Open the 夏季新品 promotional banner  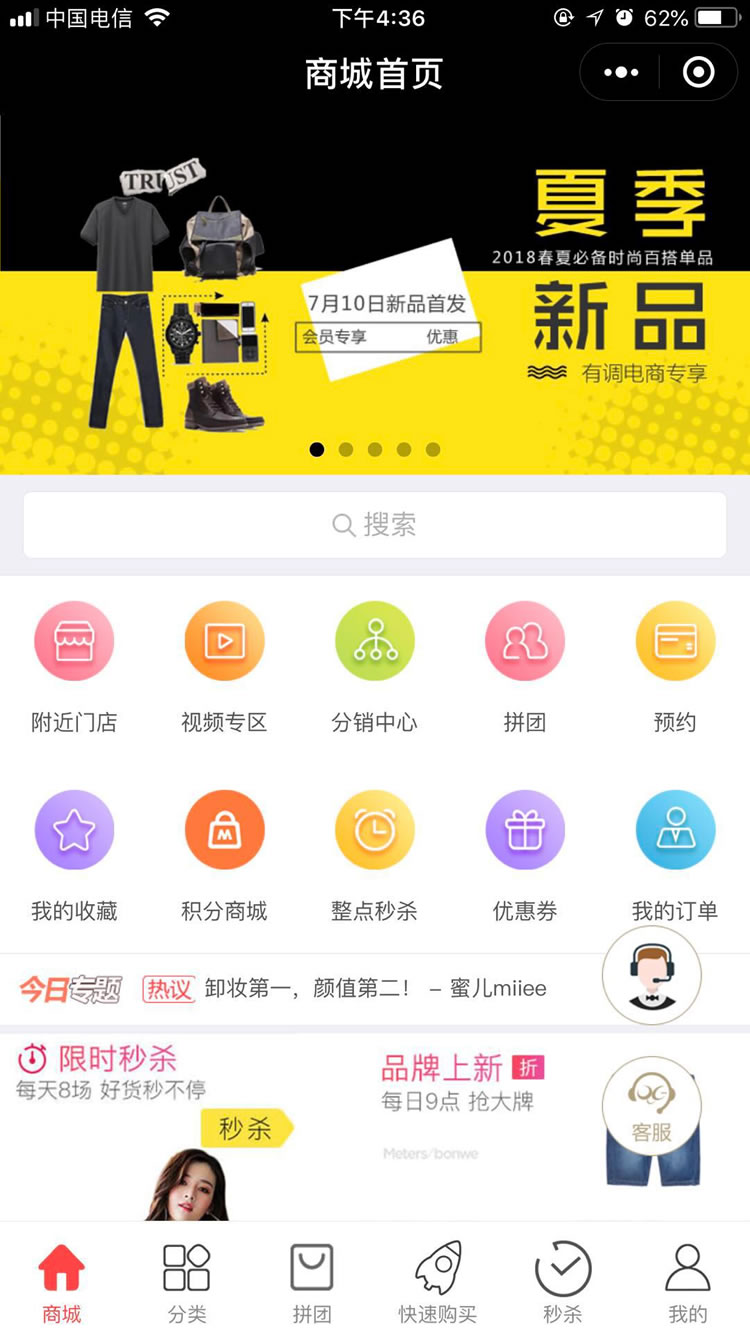[375, 295]
